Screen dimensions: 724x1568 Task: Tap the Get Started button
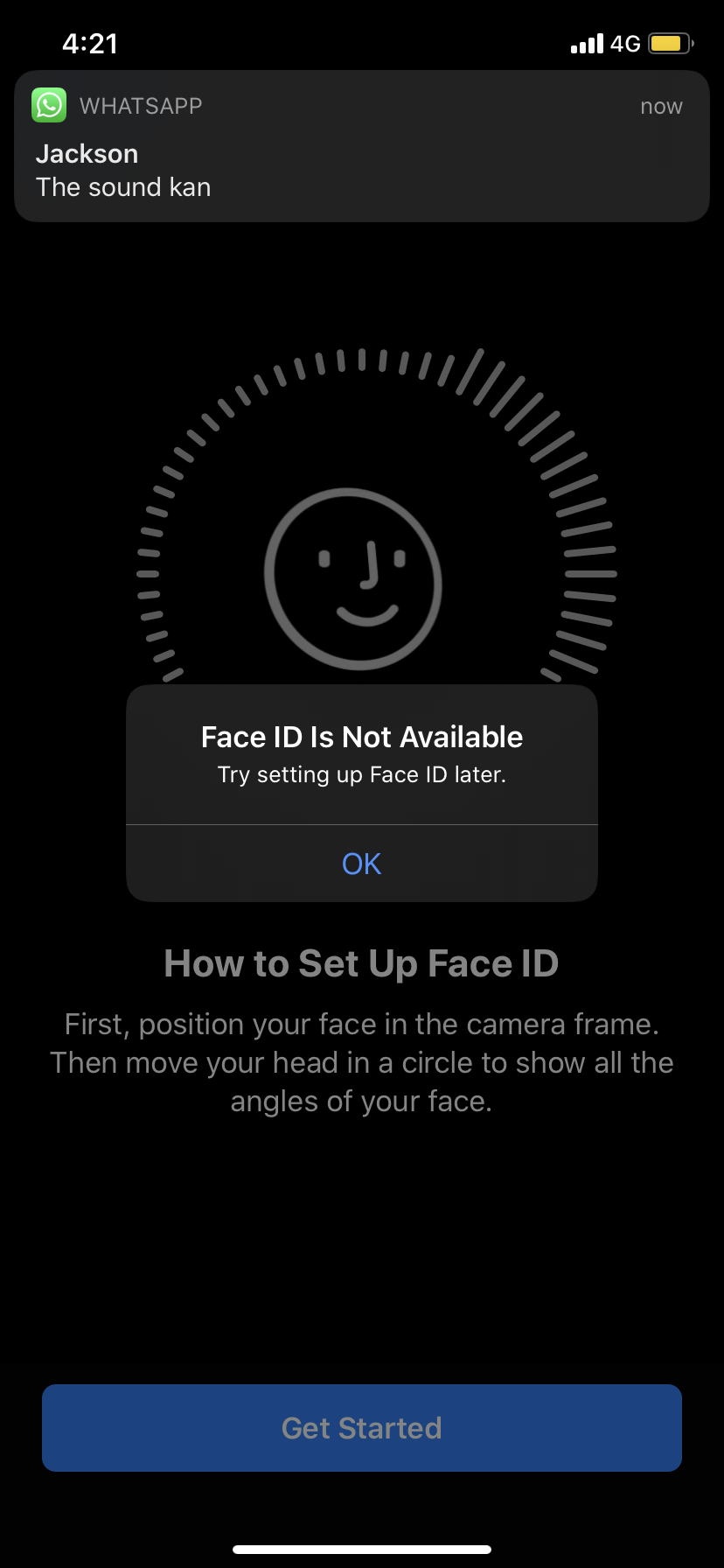click(x=361, y=1427)
